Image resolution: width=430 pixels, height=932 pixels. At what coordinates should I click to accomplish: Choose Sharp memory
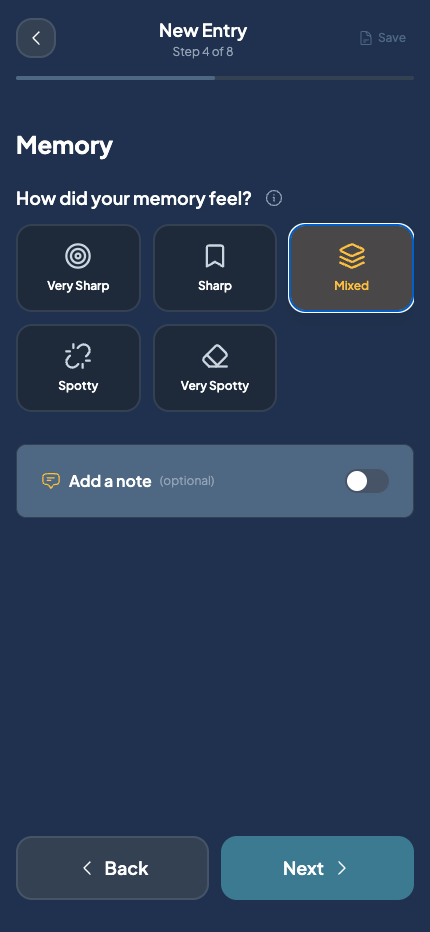coord(215,268)
